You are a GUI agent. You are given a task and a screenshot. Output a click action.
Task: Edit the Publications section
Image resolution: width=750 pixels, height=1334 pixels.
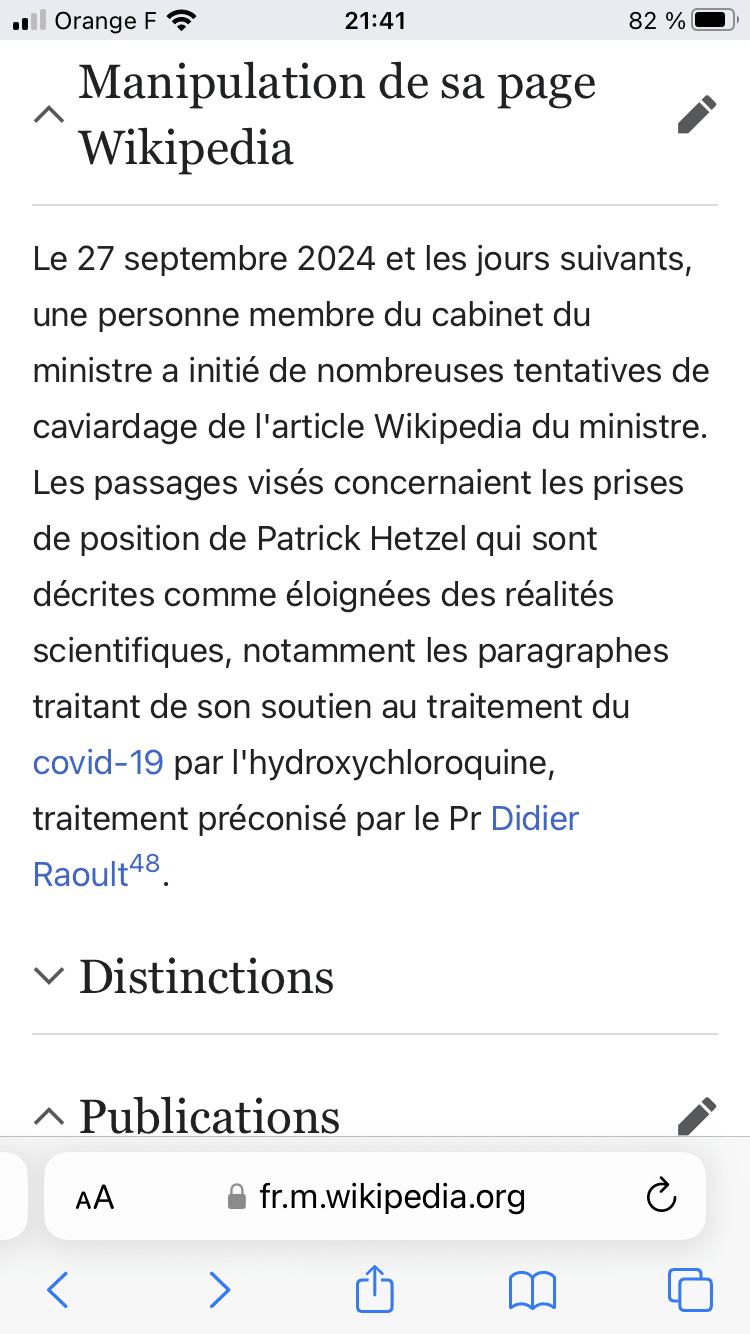click(696, 1116)
